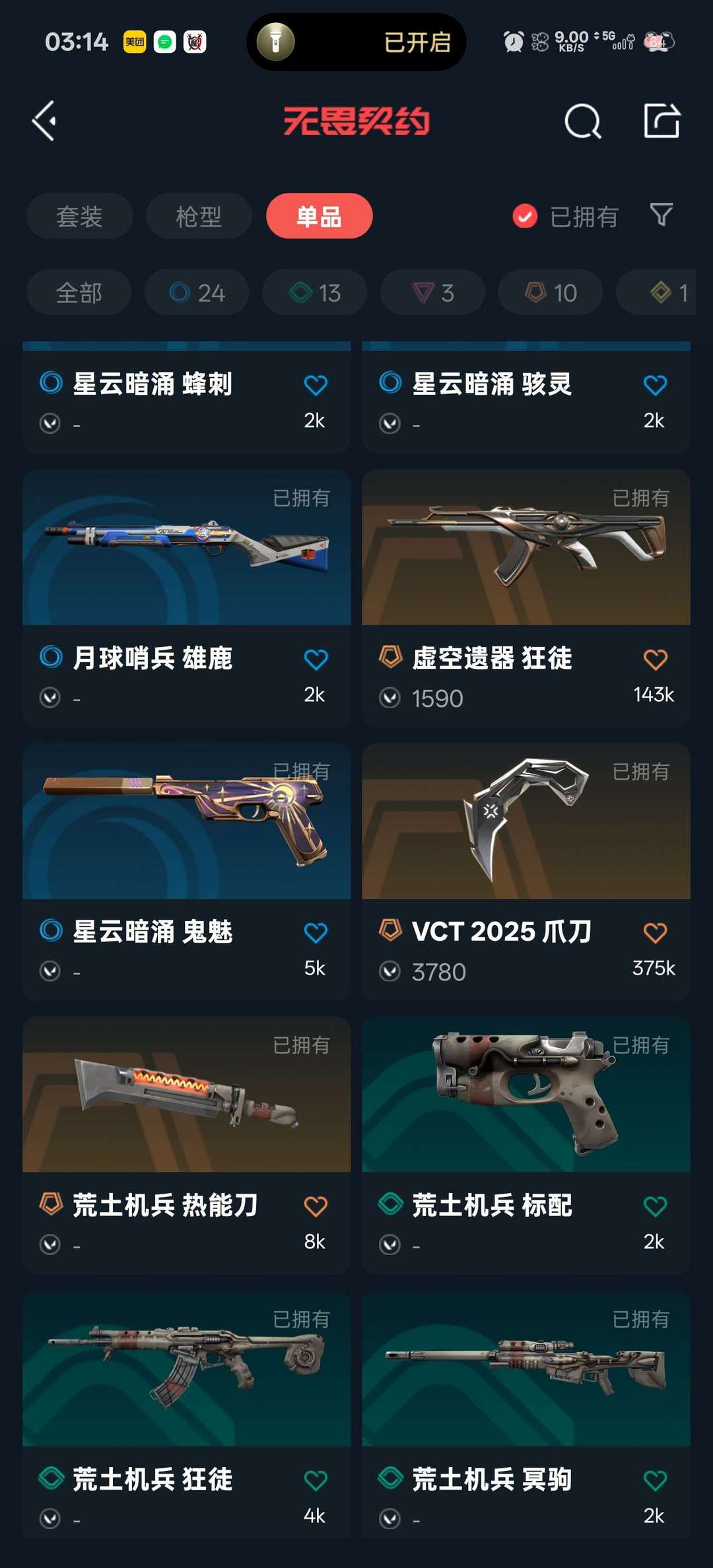Viewport: 713px width, 1568px height.
Task: Like the 星云暗涌 鬼魅 skin
Action: click(316, 932)
